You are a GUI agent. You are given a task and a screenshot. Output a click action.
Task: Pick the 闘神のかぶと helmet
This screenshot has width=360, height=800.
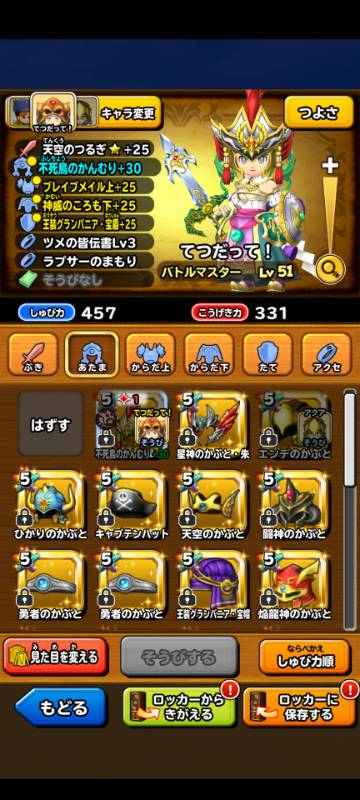296,505
